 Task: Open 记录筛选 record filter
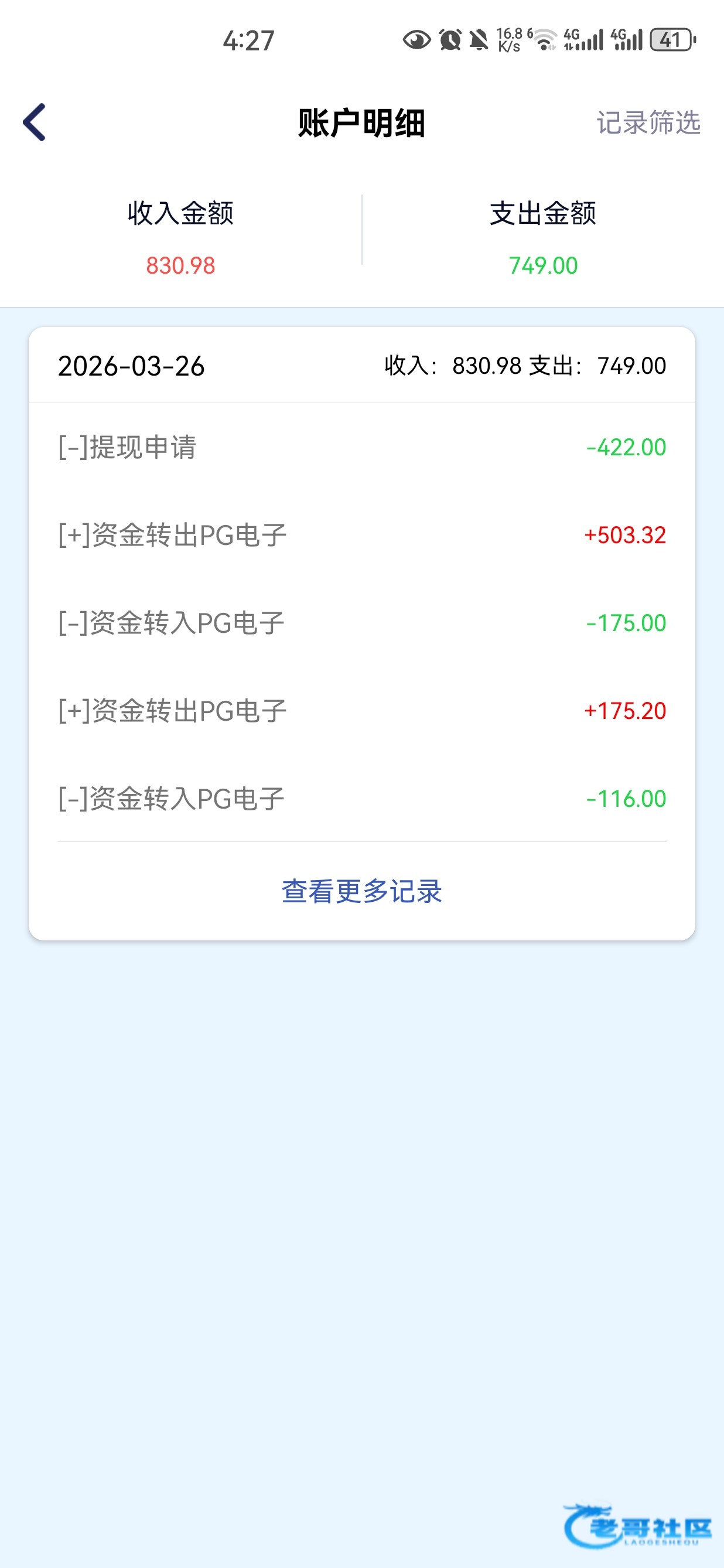[648, 122]
